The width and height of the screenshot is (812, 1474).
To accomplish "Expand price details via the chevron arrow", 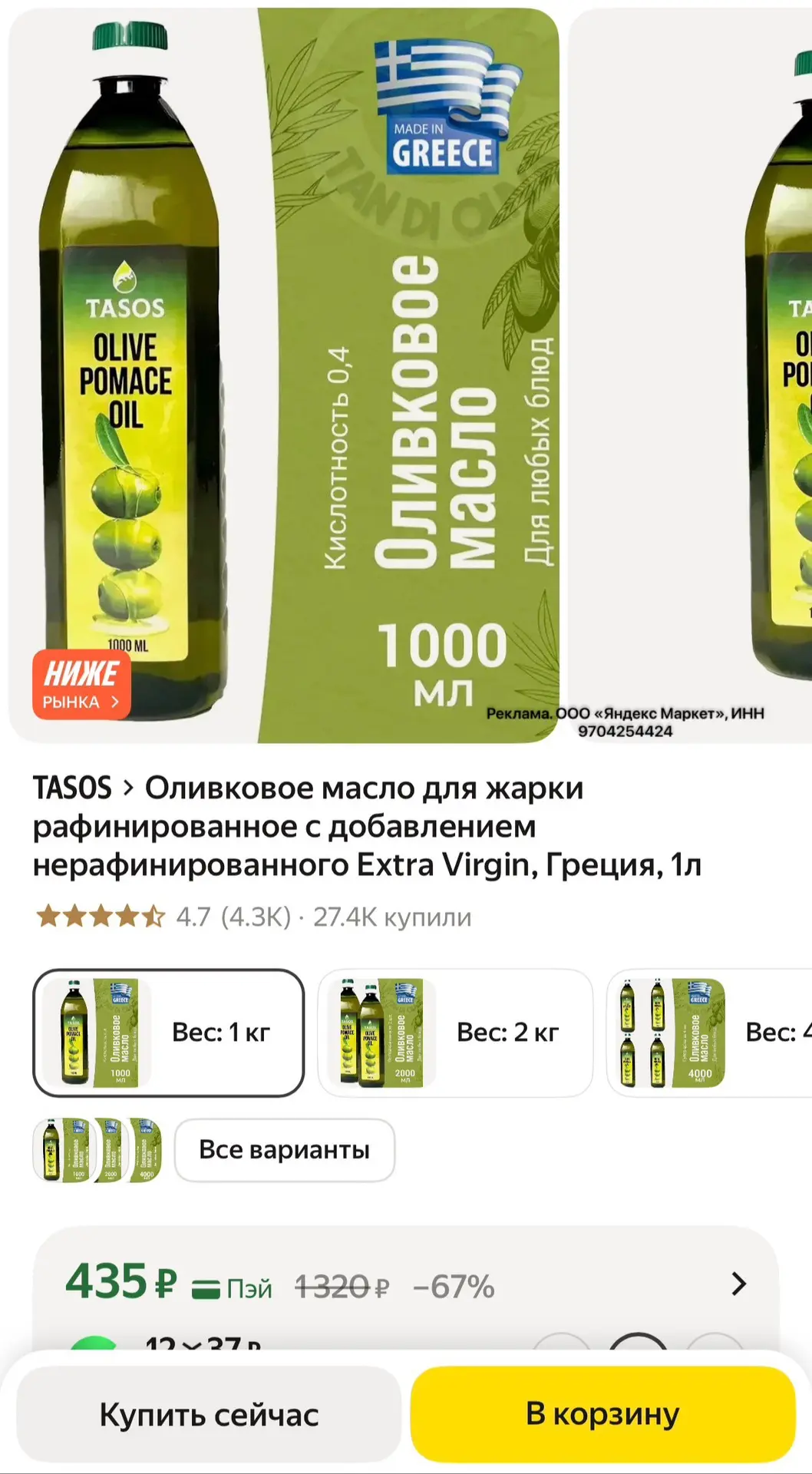I will [738, 1284].
